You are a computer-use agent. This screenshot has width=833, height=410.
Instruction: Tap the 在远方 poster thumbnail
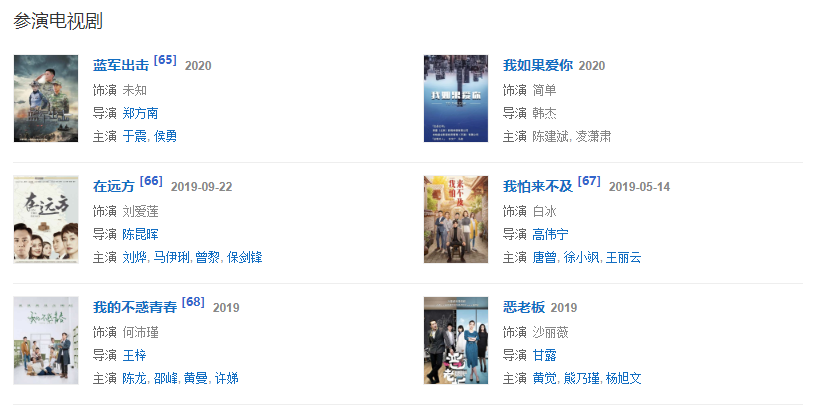46,219
